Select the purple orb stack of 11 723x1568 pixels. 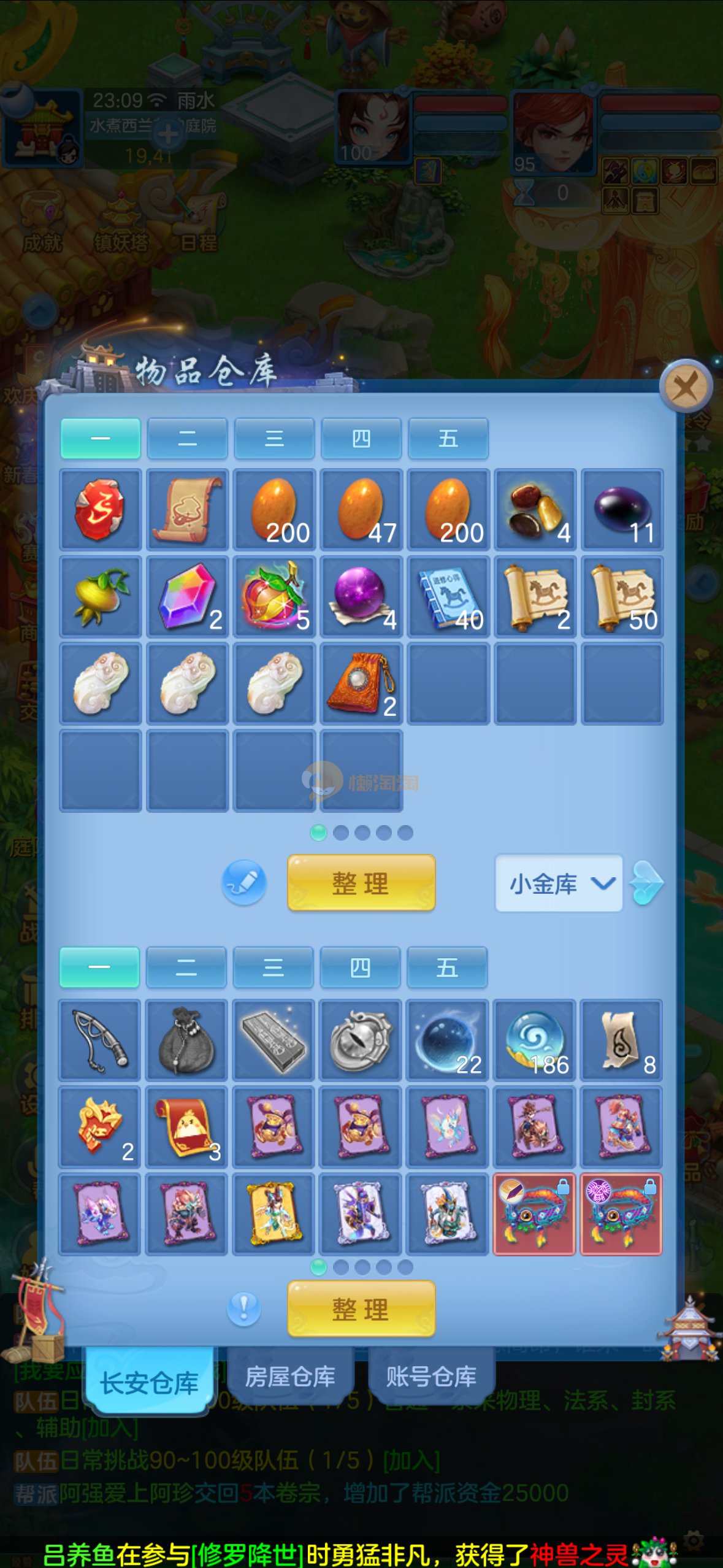coord(622,509)
